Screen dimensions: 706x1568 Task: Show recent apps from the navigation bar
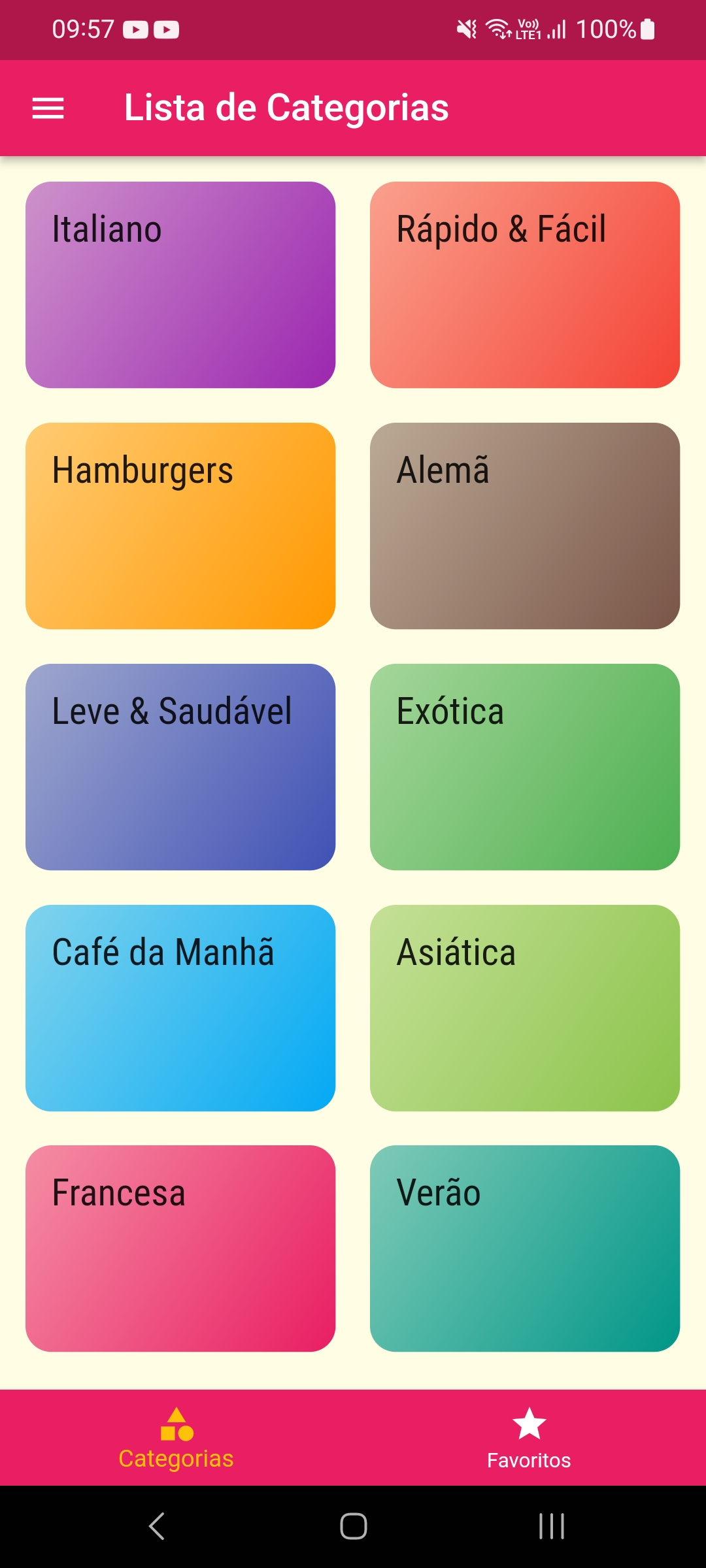point(551,1526)
